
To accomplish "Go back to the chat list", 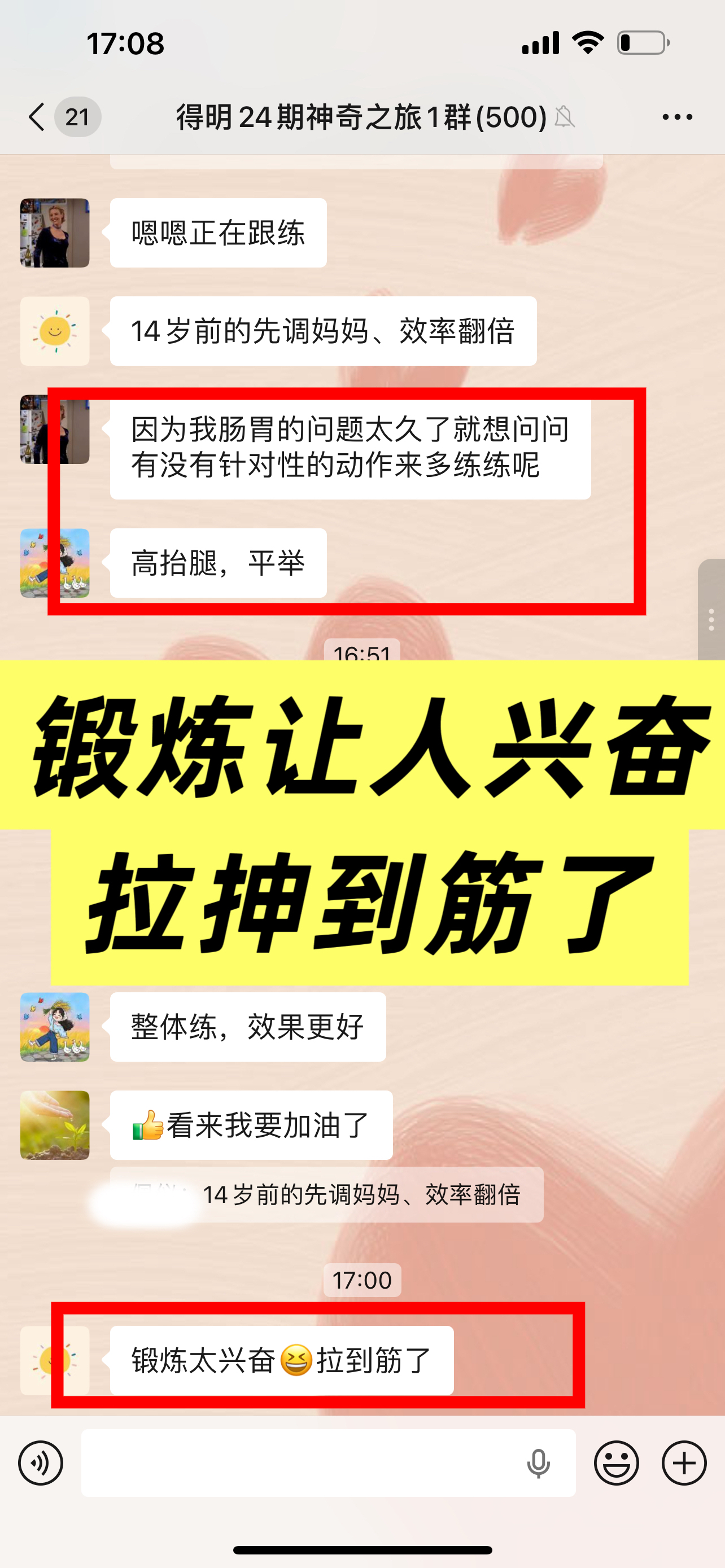I will 38,116.
